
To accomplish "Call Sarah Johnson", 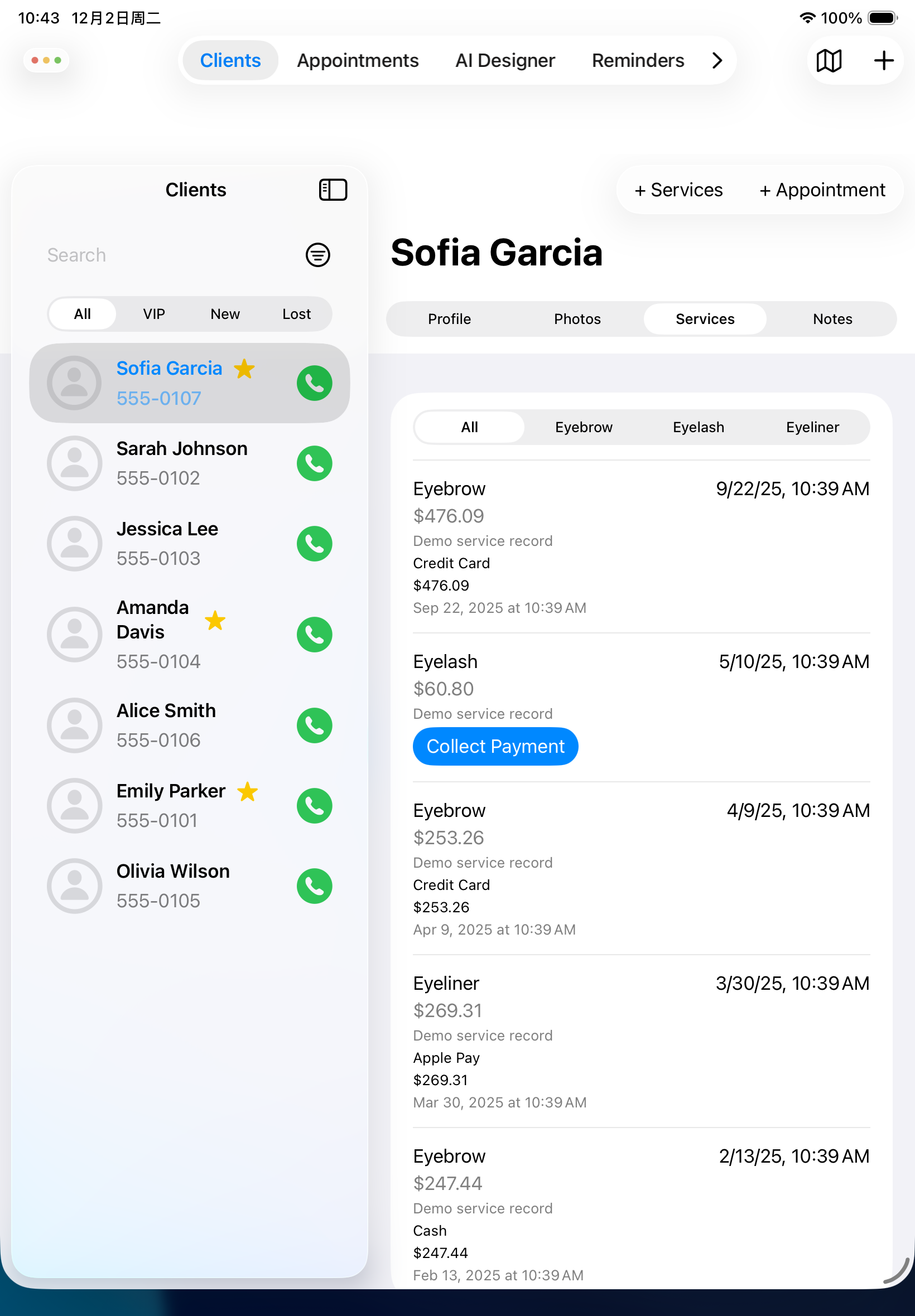I will 314,463.
